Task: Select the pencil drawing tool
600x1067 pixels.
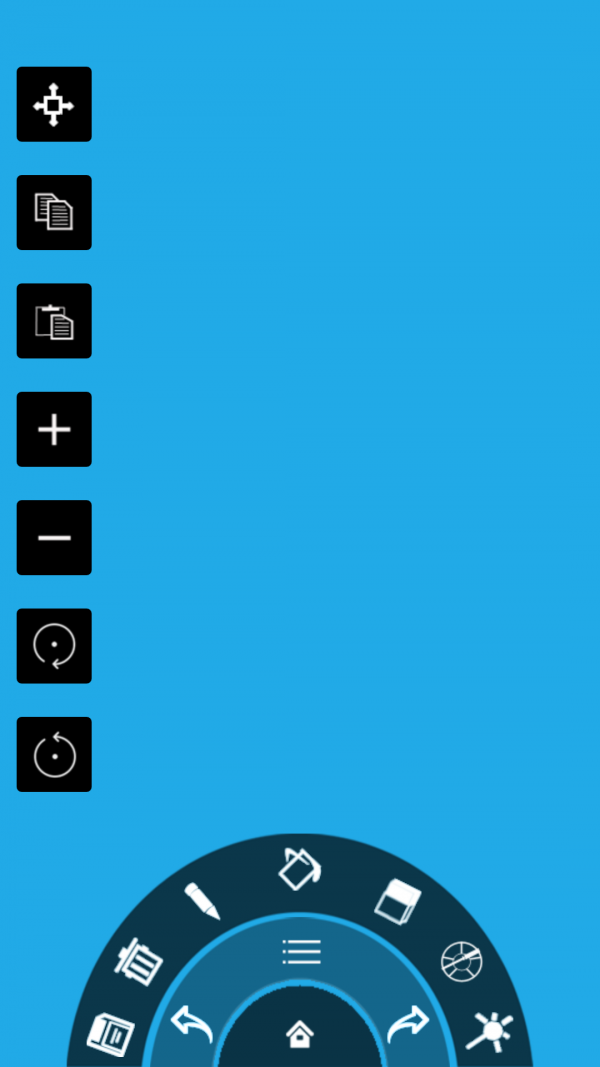Action: point(201,901)
